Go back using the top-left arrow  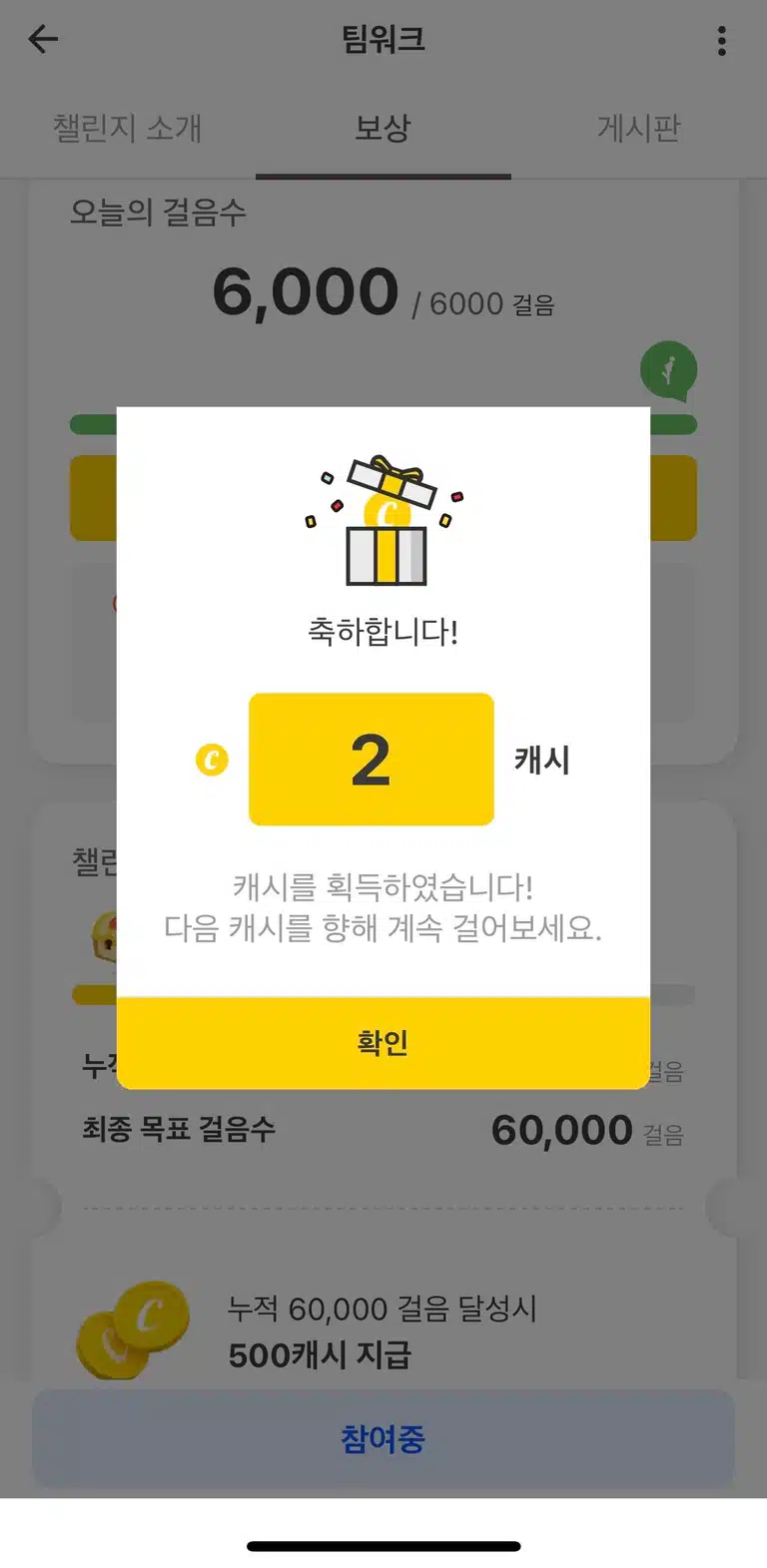point(43,40)
